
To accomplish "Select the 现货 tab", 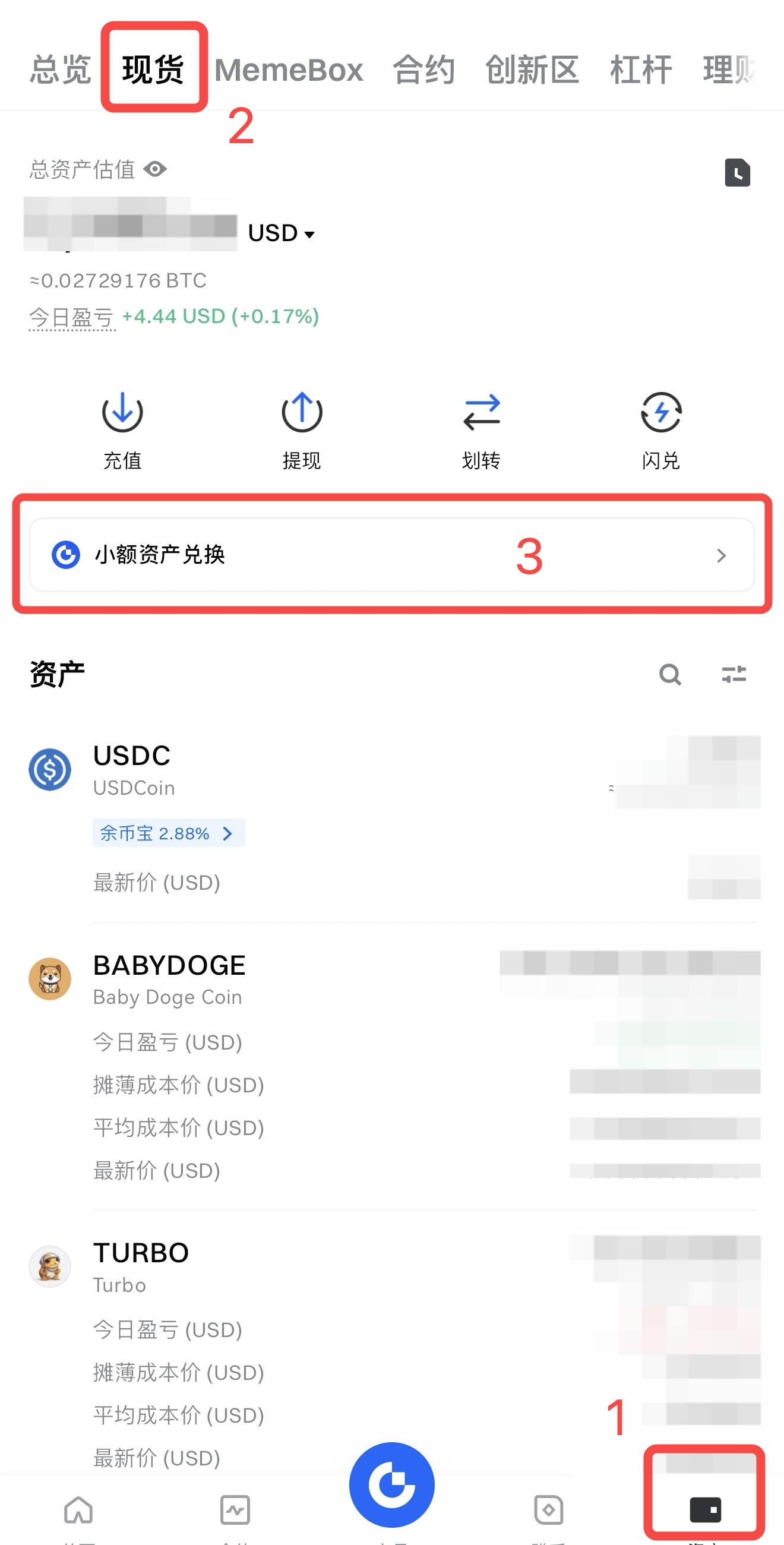I will click(153, 69).
